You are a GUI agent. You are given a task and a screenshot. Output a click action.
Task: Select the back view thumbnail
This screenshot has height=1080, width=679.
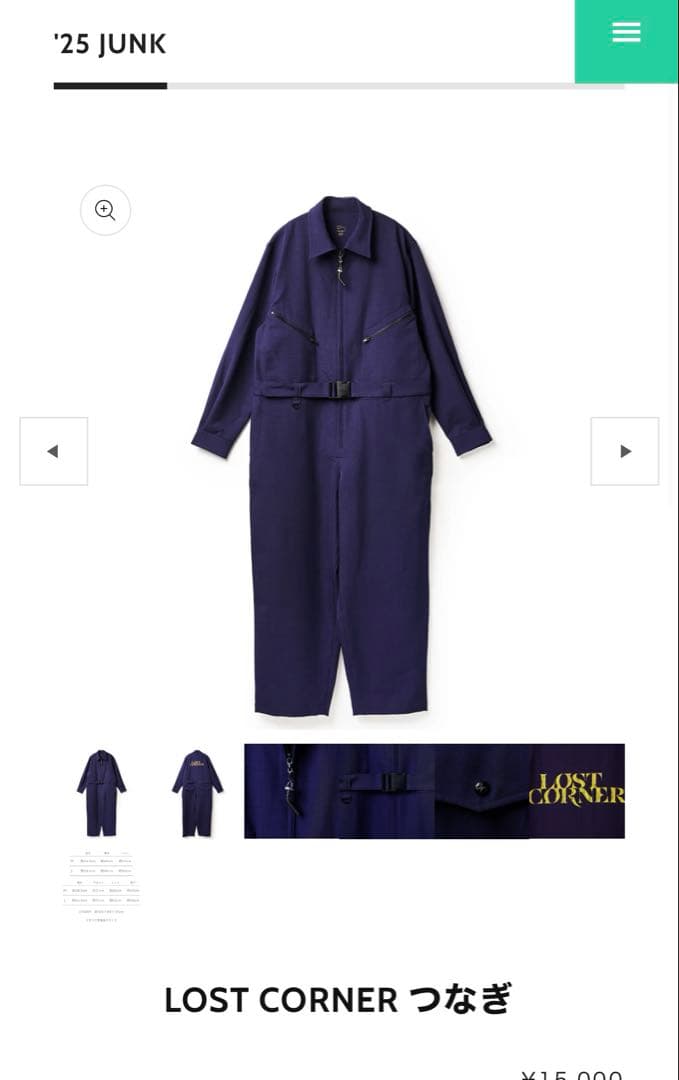pyautogui.click(x=197, y=792)
